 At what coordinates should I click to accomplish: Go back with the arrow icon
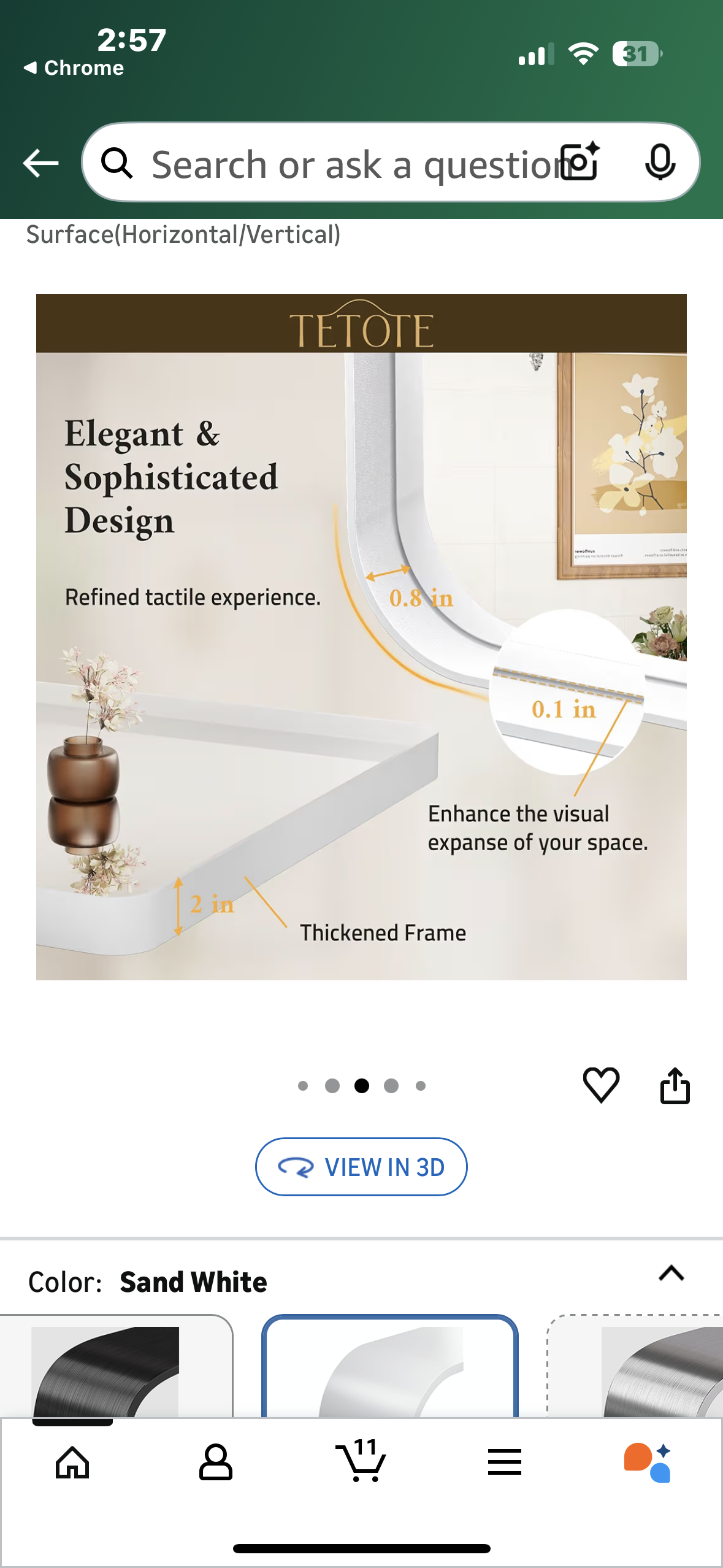pos(40,163)
